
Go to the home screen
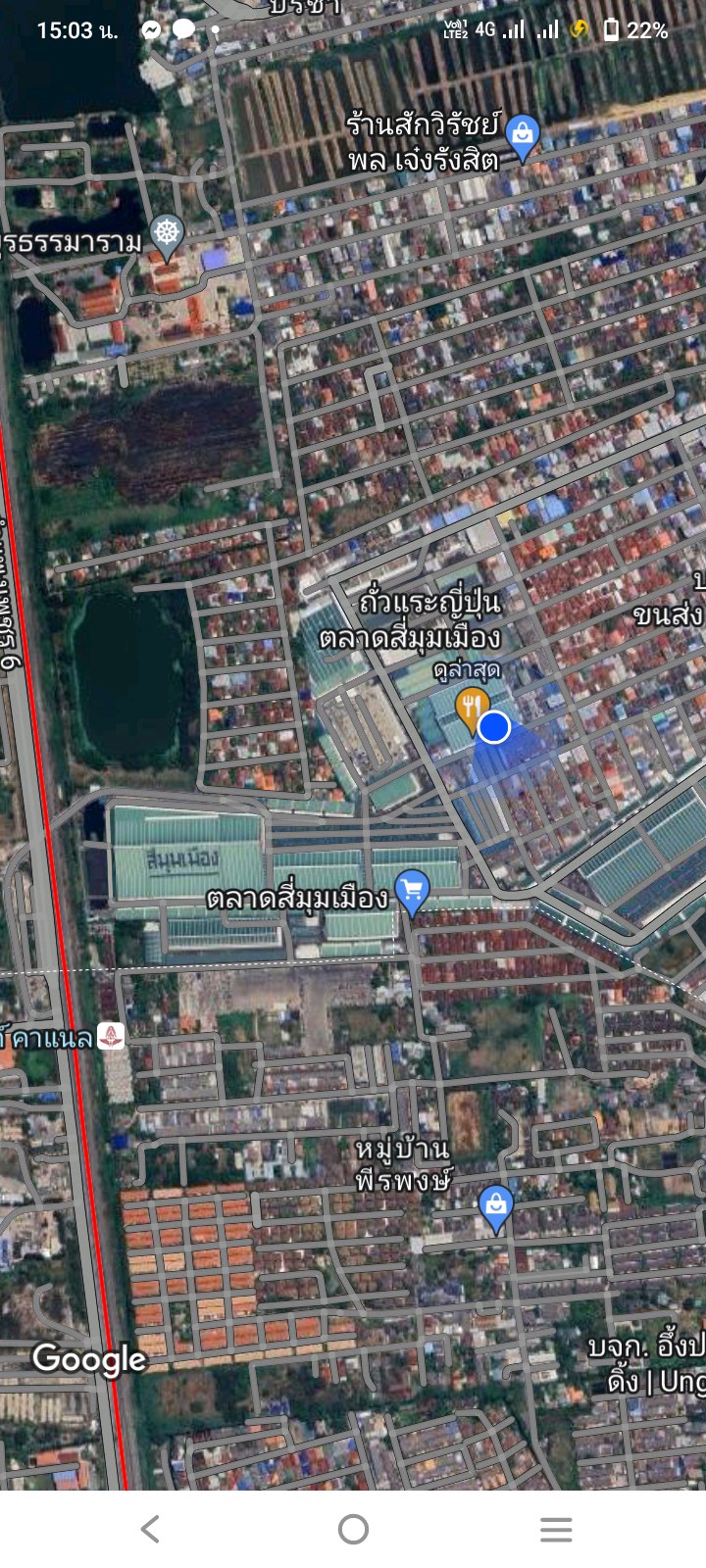pyautogui.click(x=353, y=1529)
